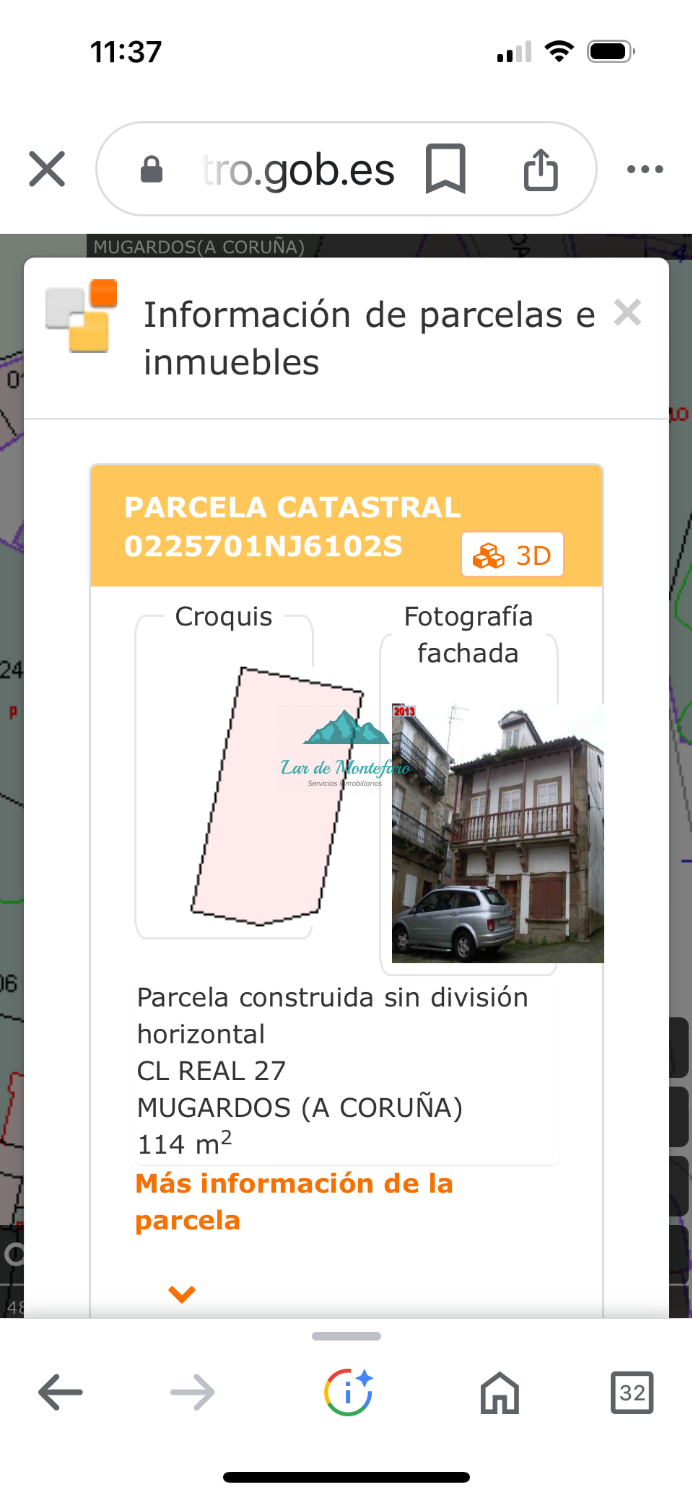The image size is (692, 1500).
Task: Expand details with the orange chevron
Action: click(x=181, y=1295)
